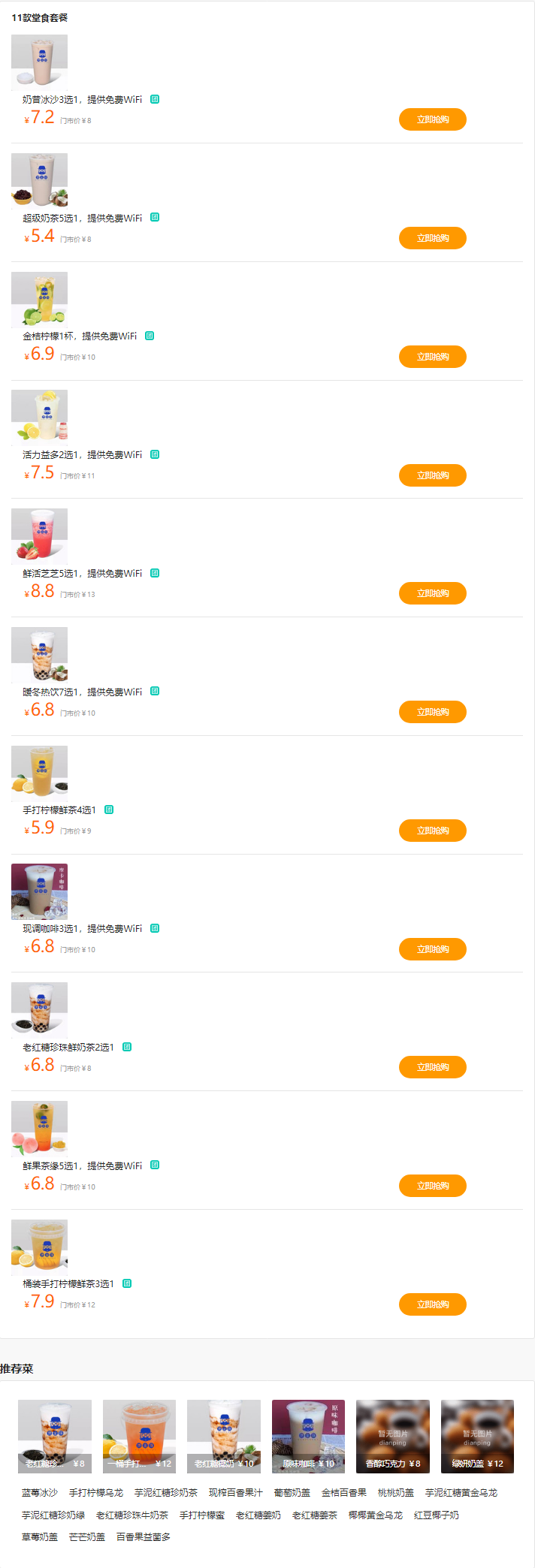The width and height of the screenshot is (535, 1568).
Task: Grab the 手打柠檬鲜茶4选1 deal
Action: [x=432, y=831]
